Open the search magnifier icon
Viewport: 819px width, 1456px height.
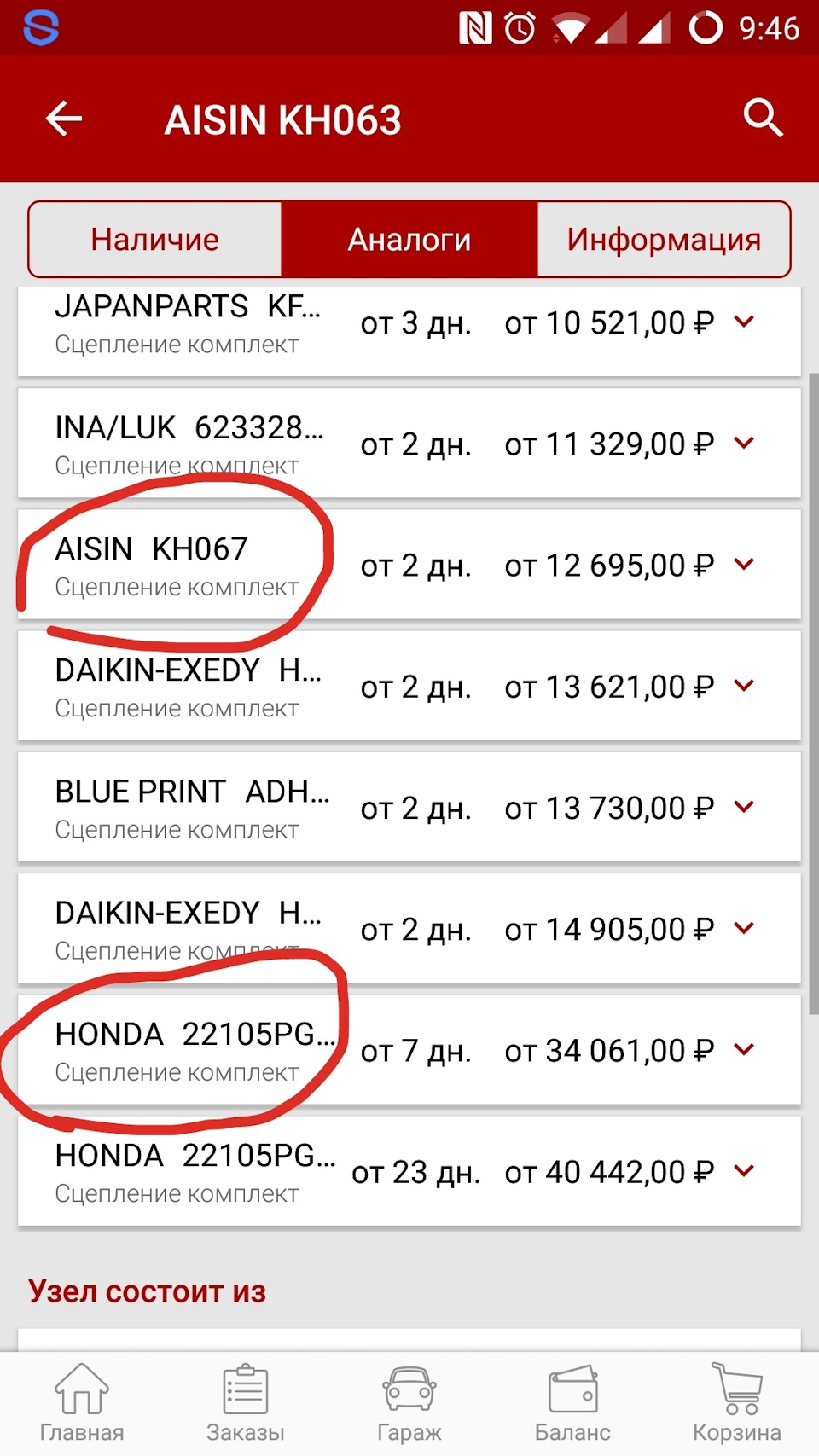coord(762,118)
